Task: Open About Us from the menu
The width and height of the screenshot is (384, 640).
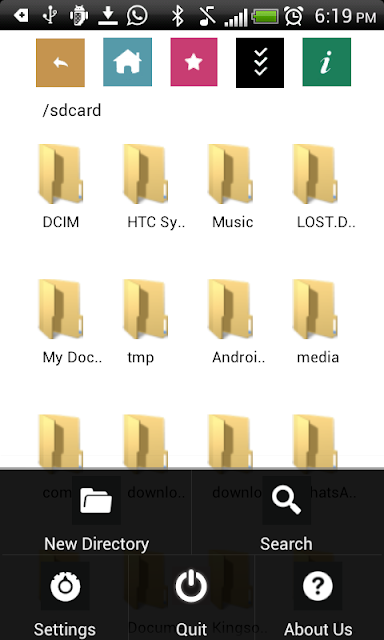Action: tap(319, 598)
